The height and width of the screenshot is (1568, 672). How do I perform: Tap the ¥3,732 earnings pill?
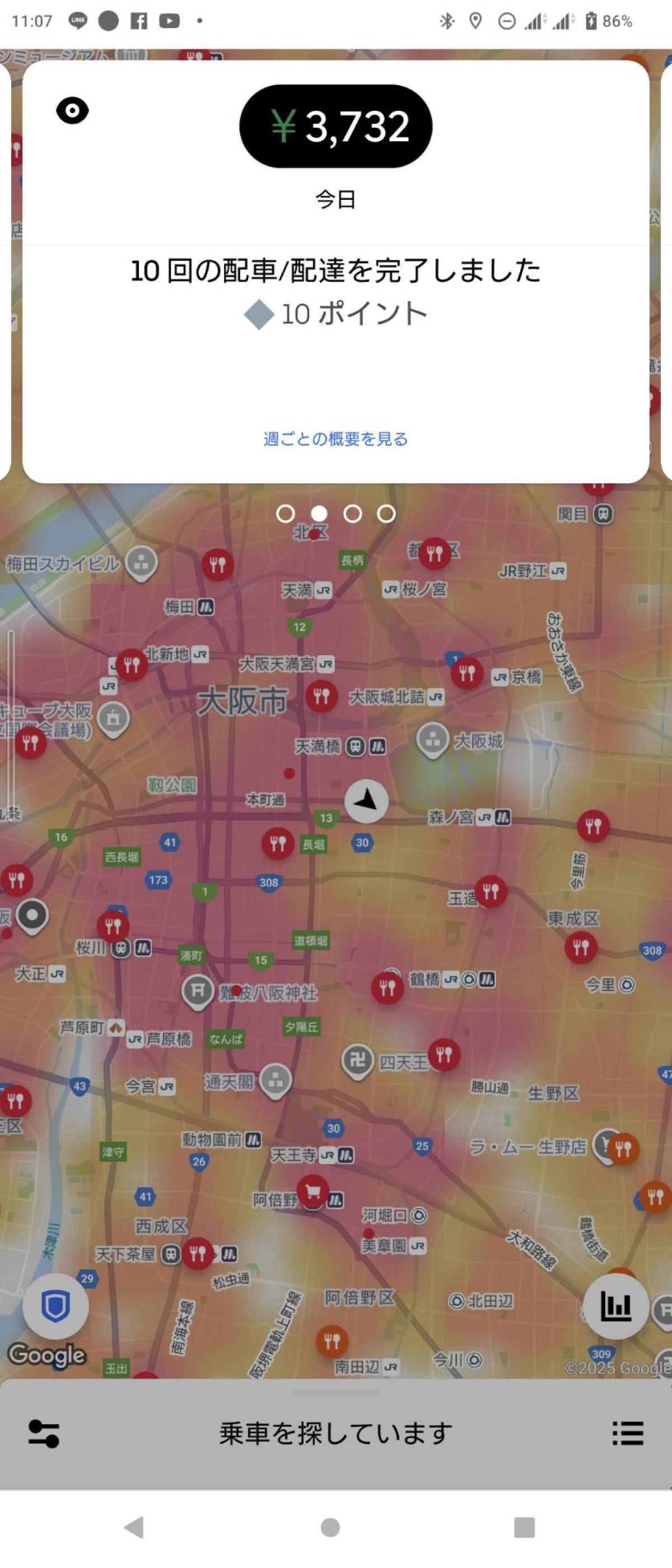[x=335, y=126]
